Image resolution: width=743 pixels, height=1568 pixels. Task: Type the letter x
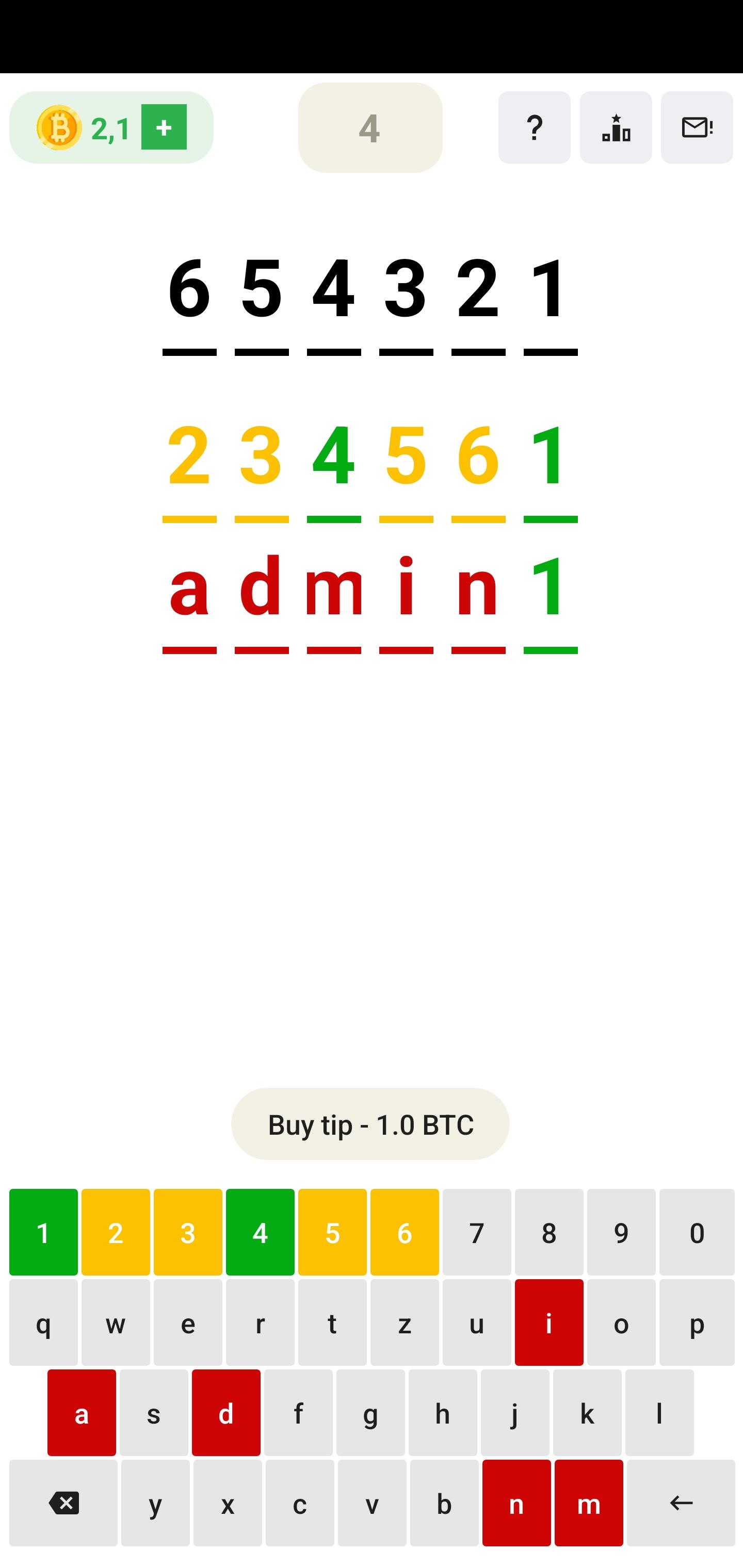pos(228,1503)
